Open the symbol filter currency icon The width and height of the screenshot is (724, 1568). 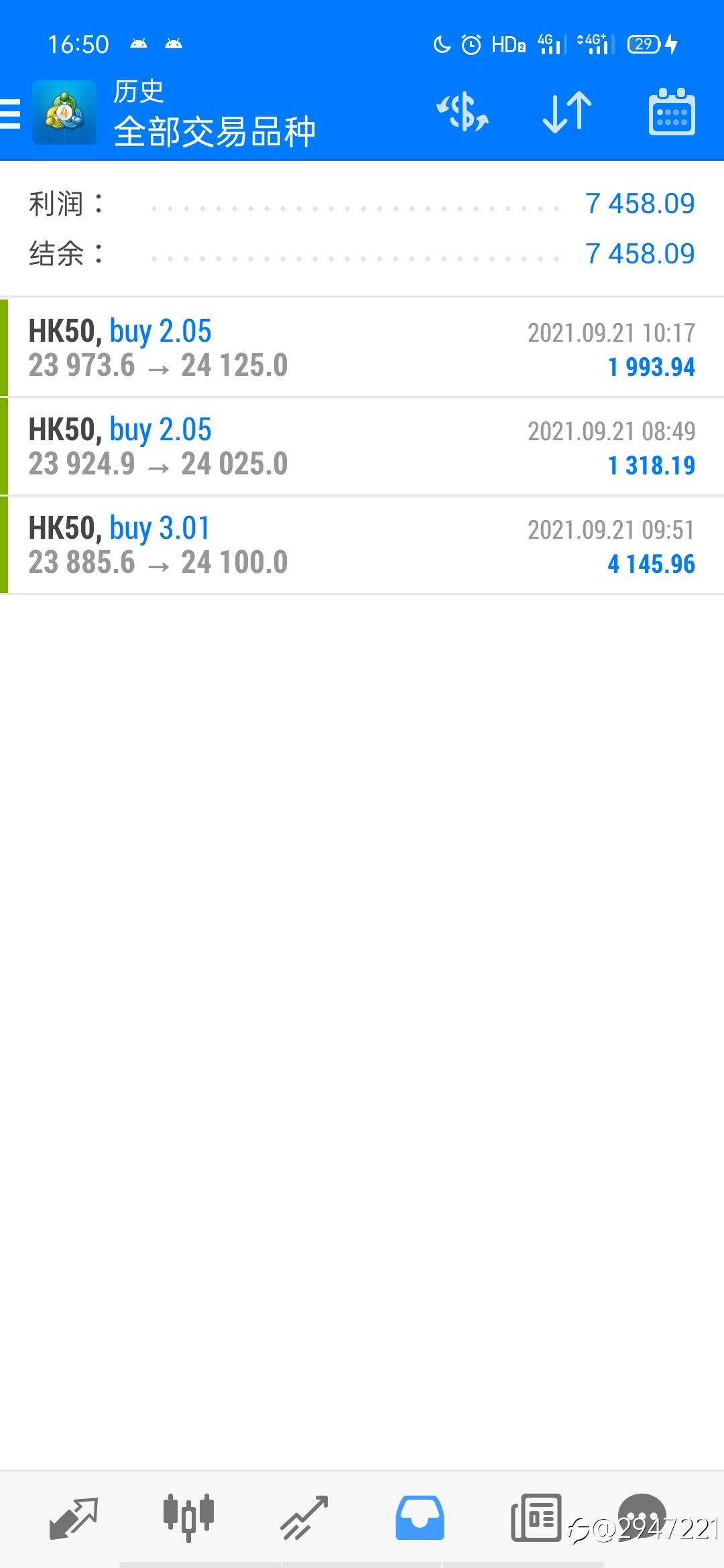463,112
